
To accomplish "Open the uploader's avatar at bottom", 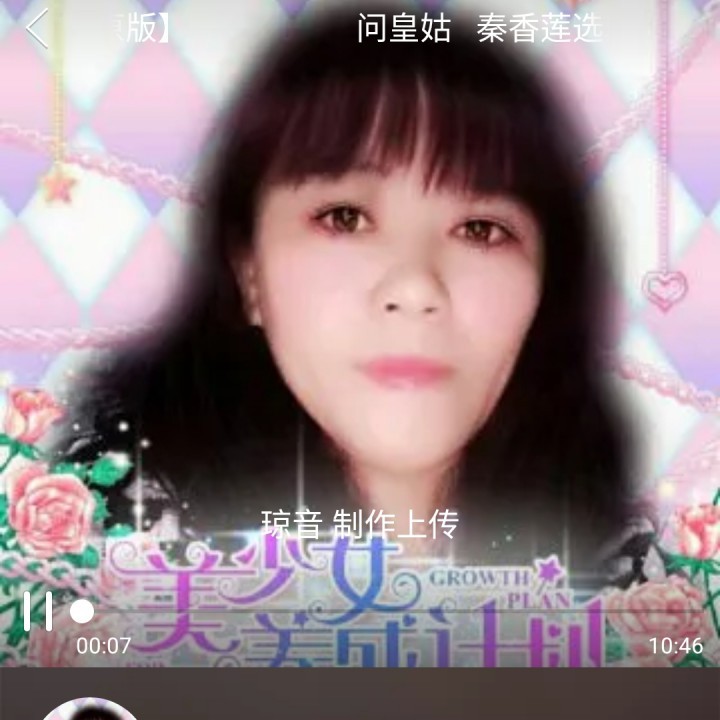I will tap(90, 709).
